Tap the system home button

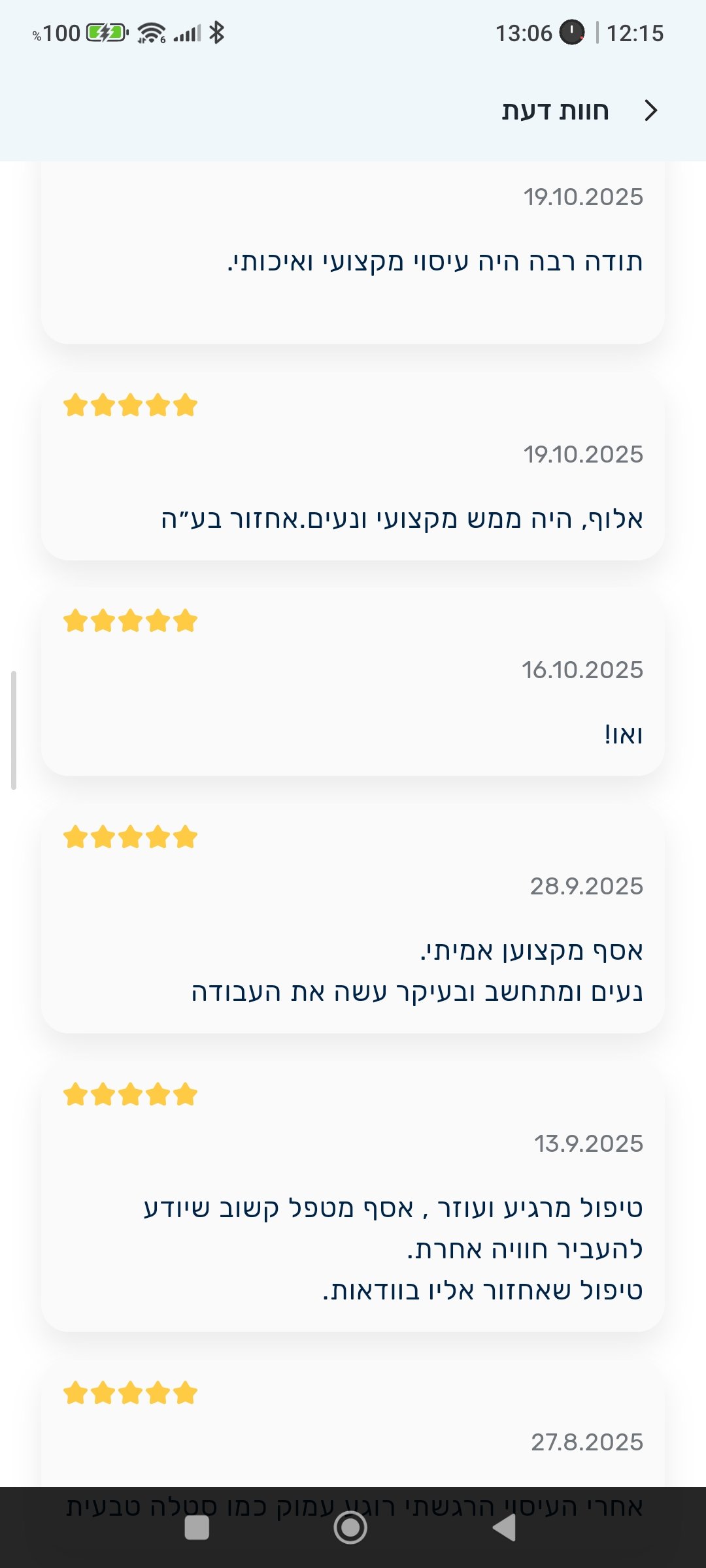pos(350,1527)
